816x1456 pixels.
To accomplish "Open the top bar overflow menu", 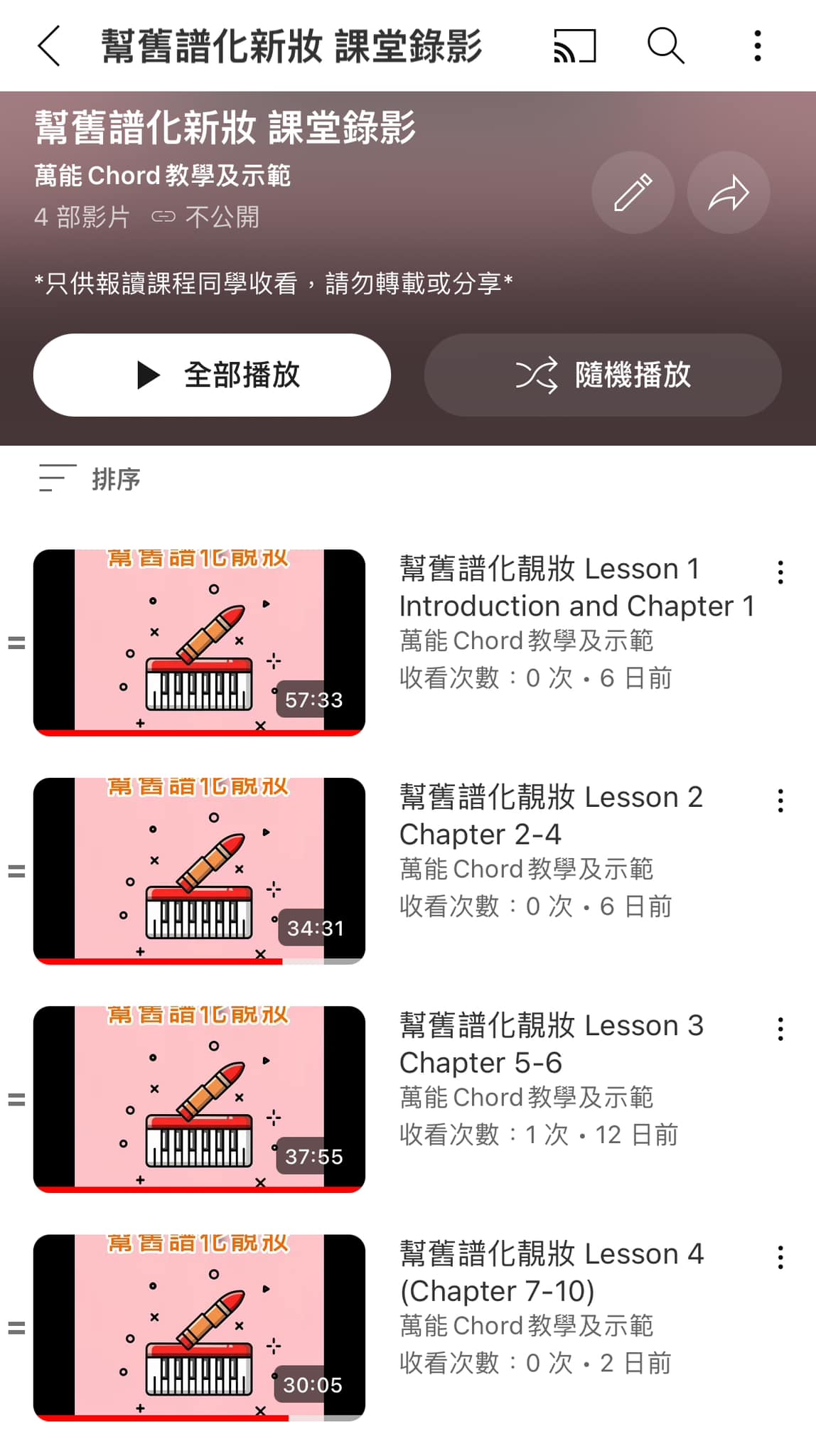I will pos(758,46).
